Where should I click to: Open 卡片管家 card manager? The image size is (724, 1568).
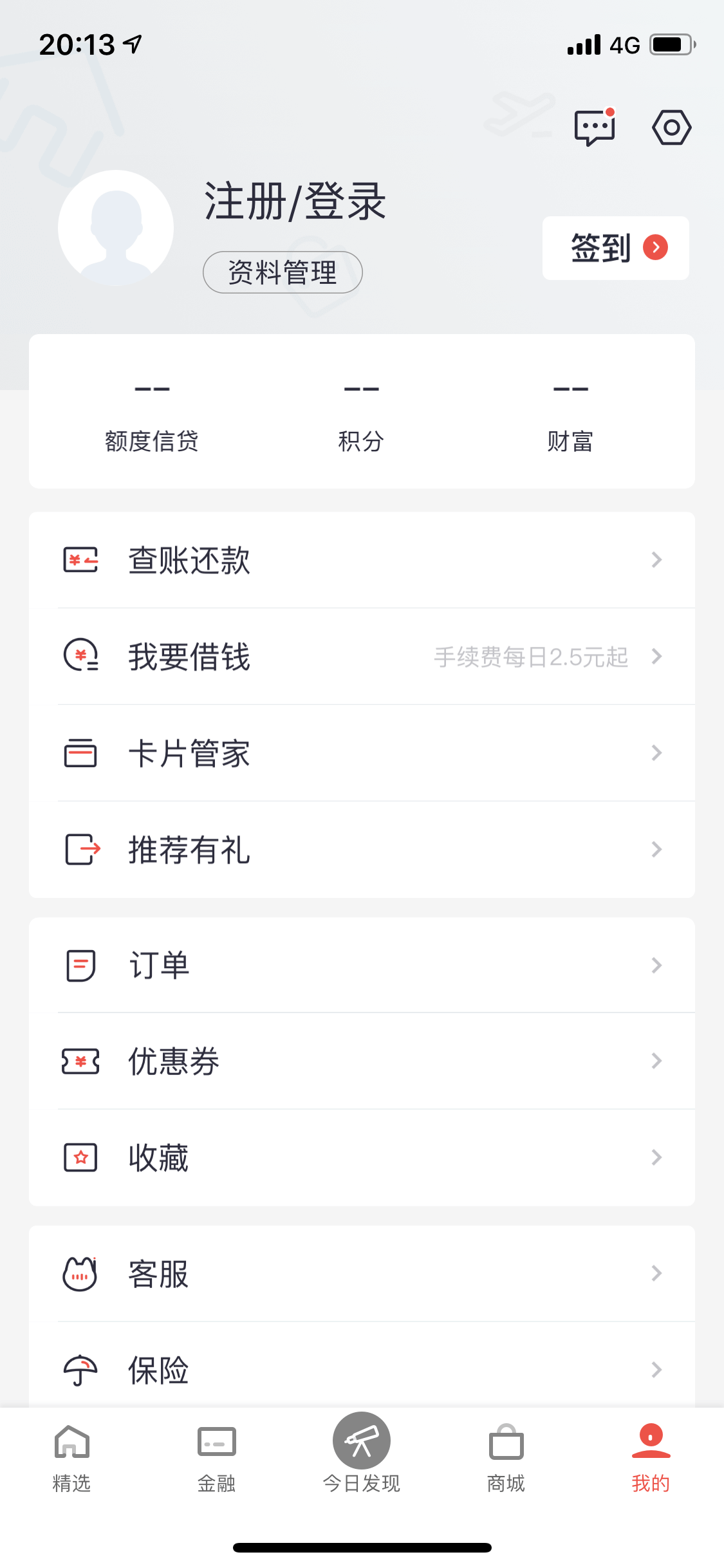point(362,753)
